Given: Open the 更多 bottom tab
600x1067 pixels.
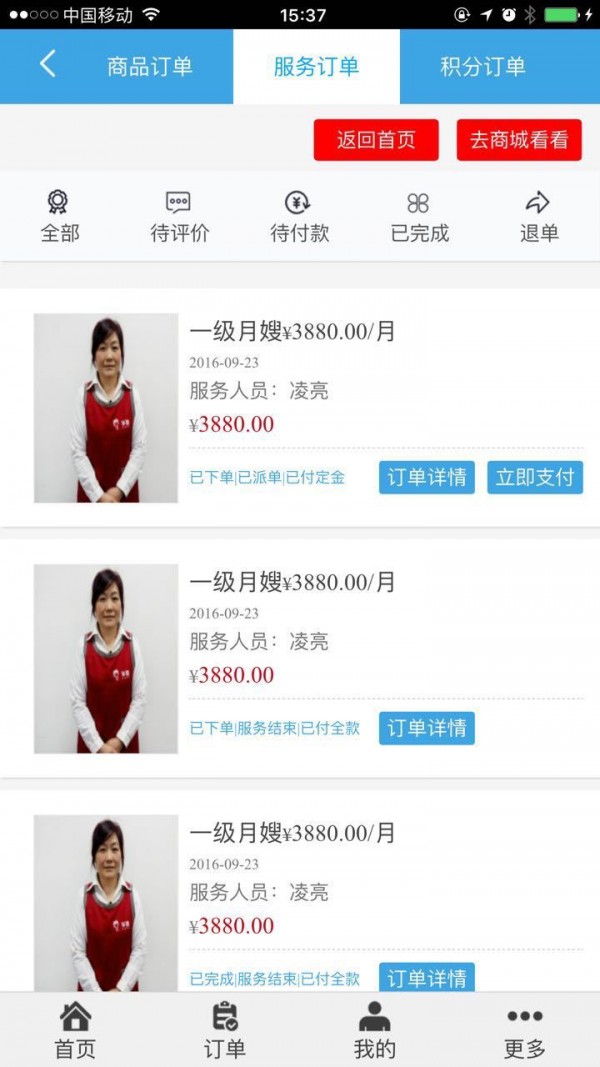Looking at the screenshot, I should coord(525,1030).
